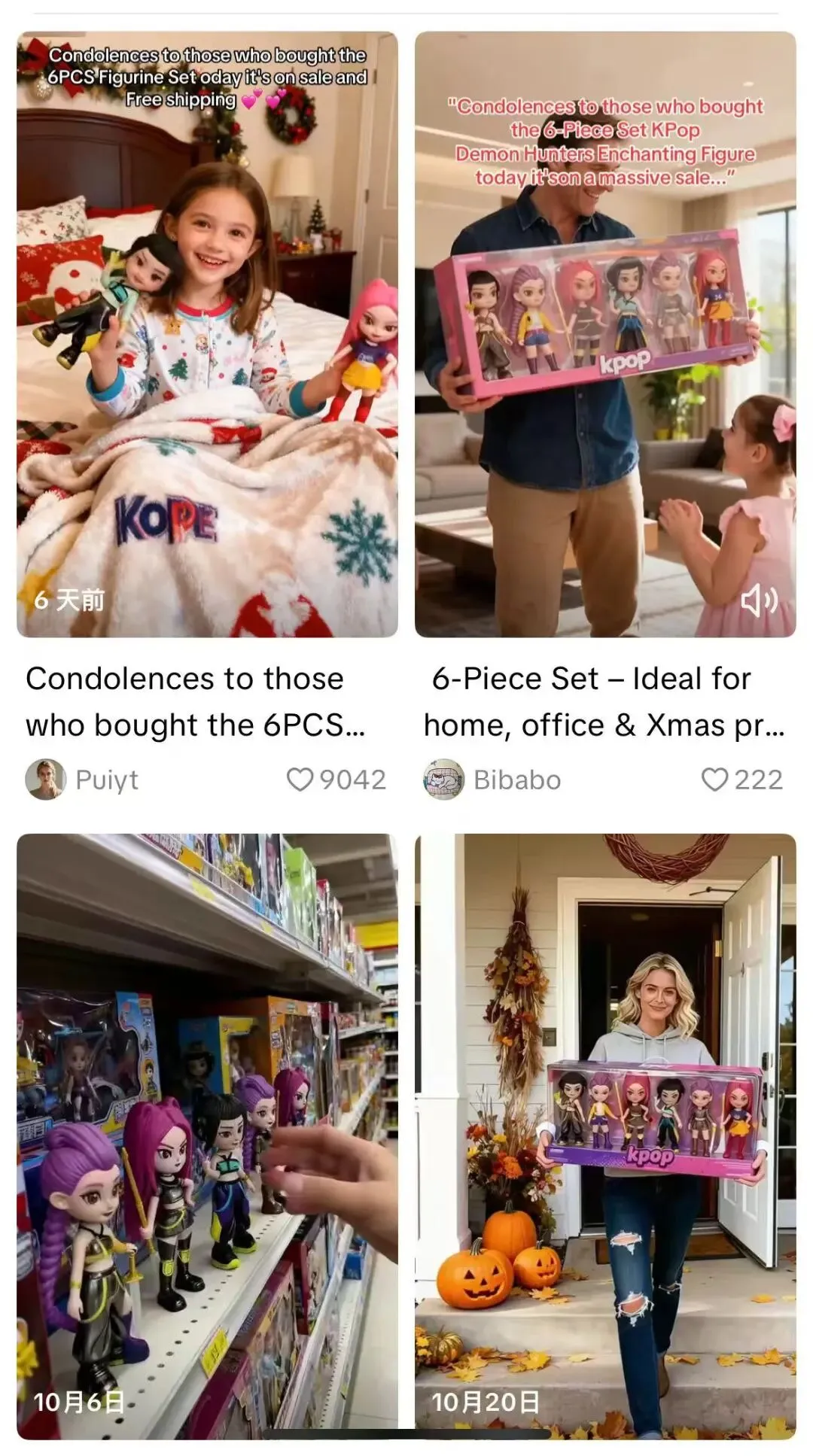Open the doorstep video from 10月20日
Image resolution: width=813 pixels, height=1456 pixels.
pyautogui.click(x=604, y=1136)
